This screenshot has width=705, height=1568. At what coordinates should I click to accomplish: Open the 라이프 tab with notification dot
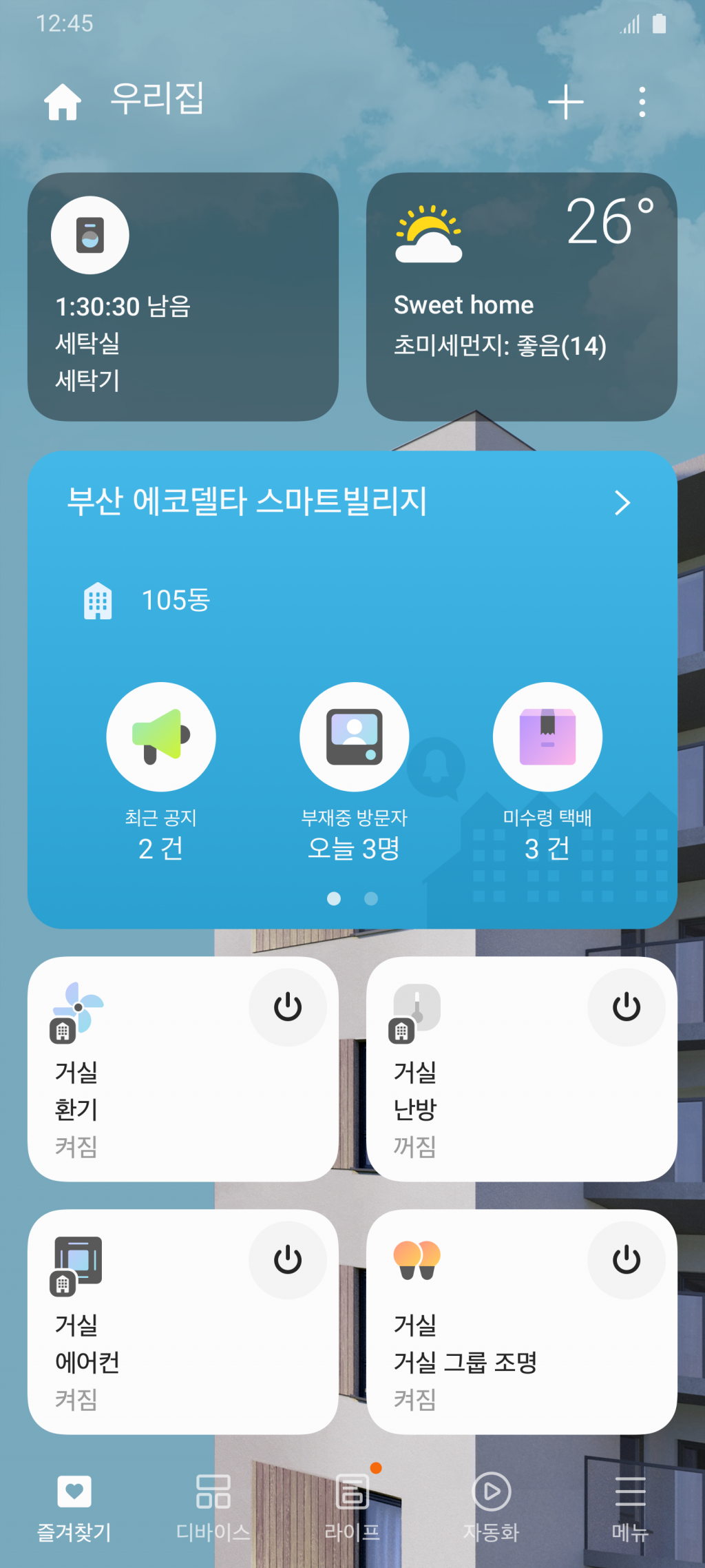coord(352,1505)
